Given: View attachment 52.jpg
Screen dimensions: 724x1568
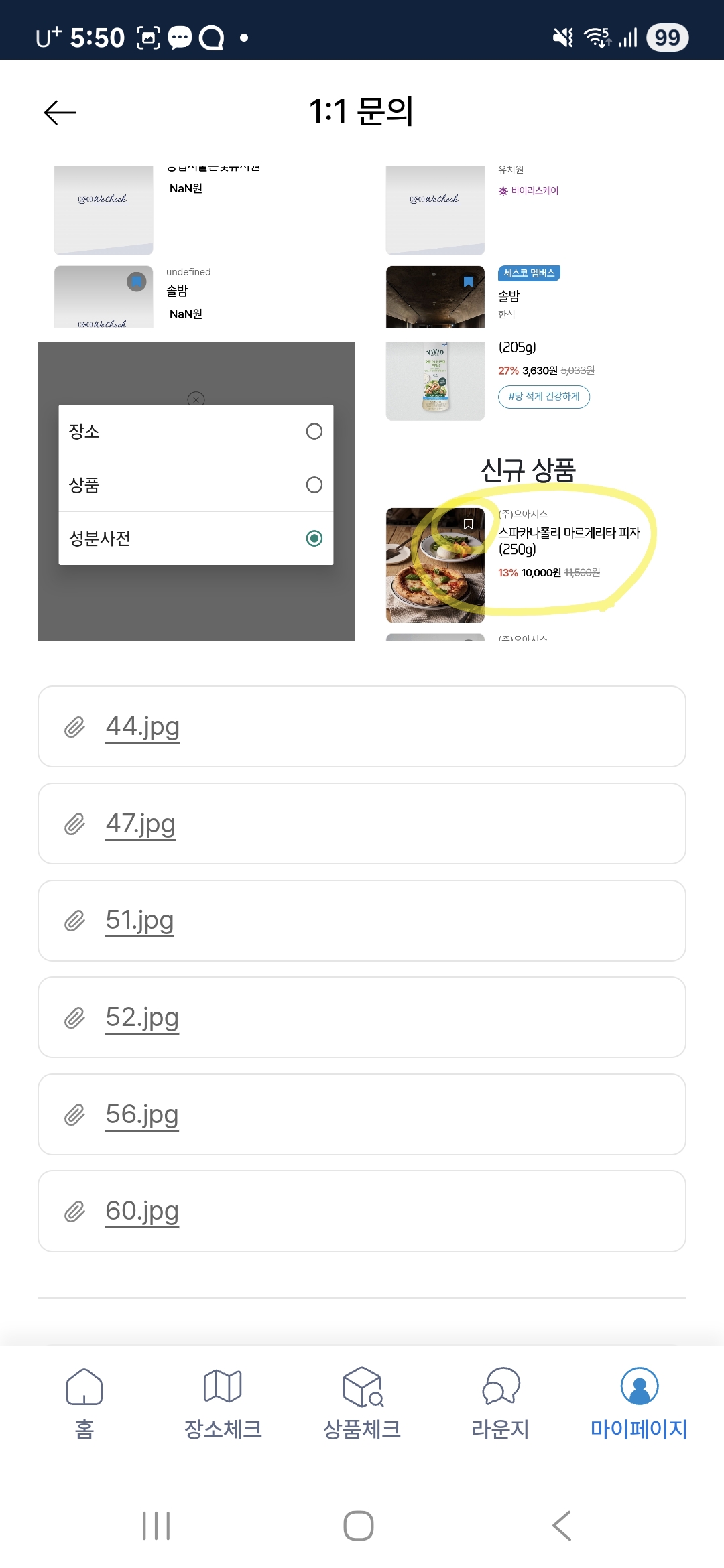Looking at the screenshot, I should click(x=142, y=1018).
